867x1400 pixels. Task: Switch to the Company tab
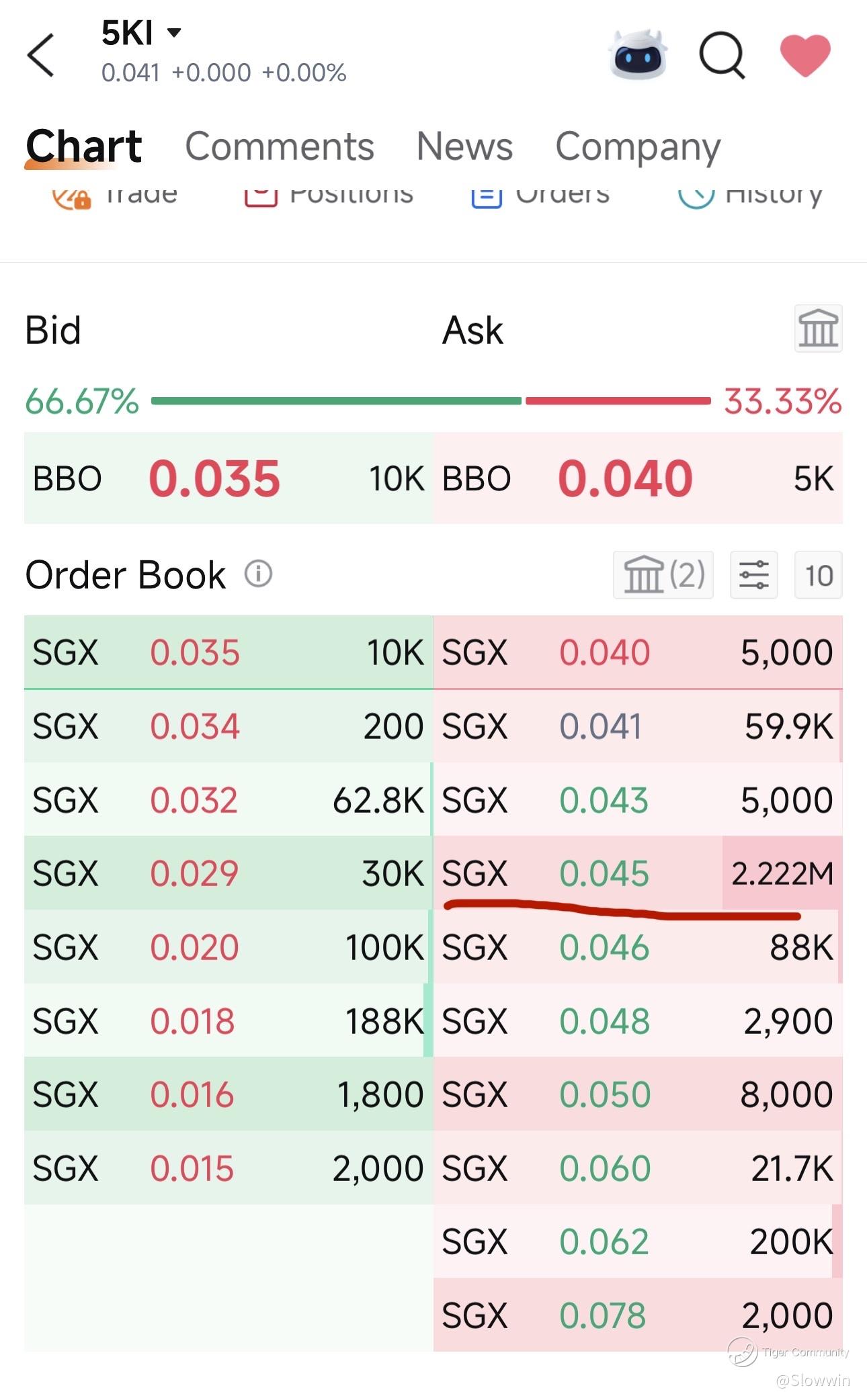pyautogui.click(x=638, y=148)
